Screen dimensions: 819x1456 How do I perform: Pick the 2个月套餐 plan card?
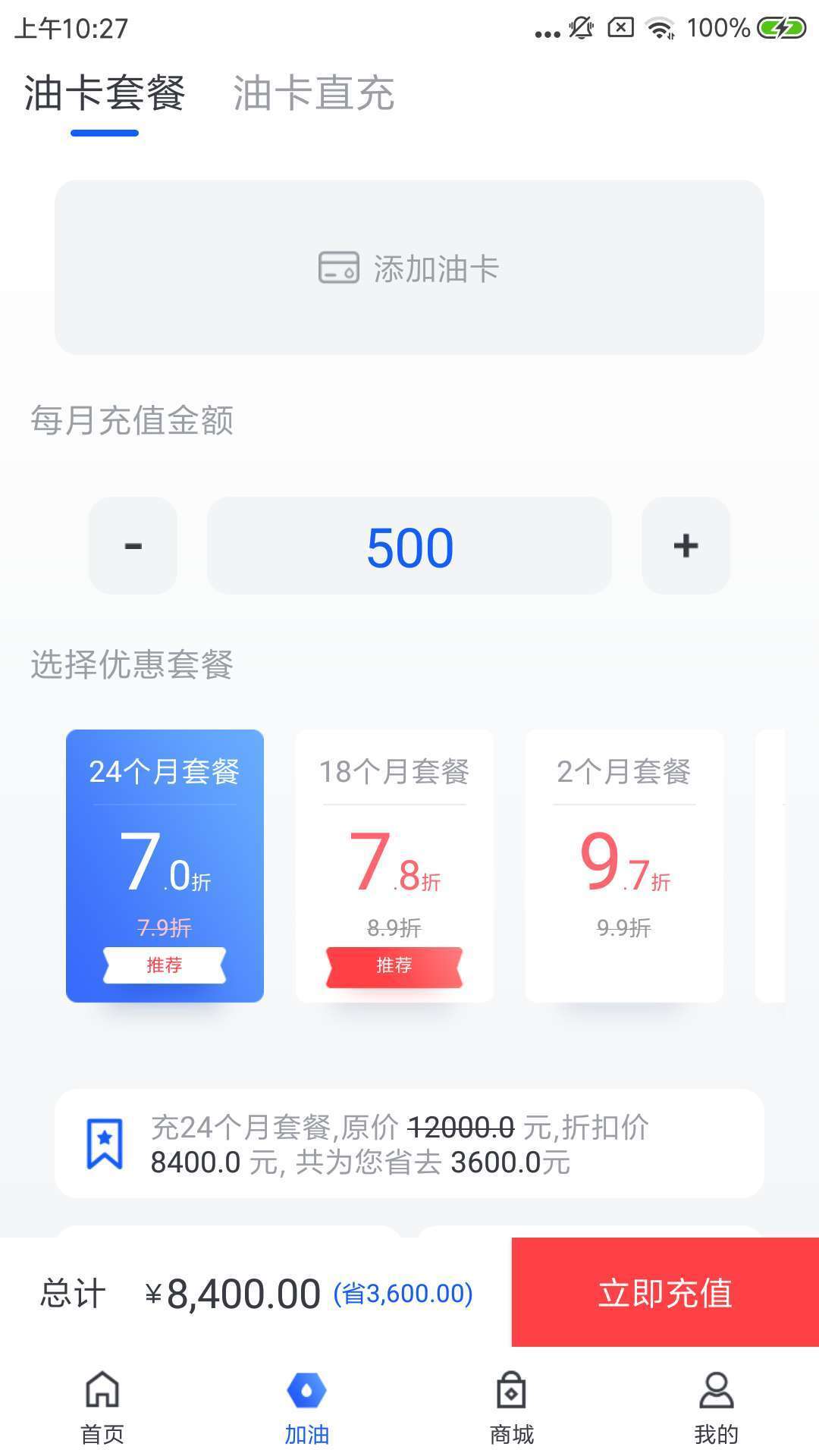coord(624,865)
